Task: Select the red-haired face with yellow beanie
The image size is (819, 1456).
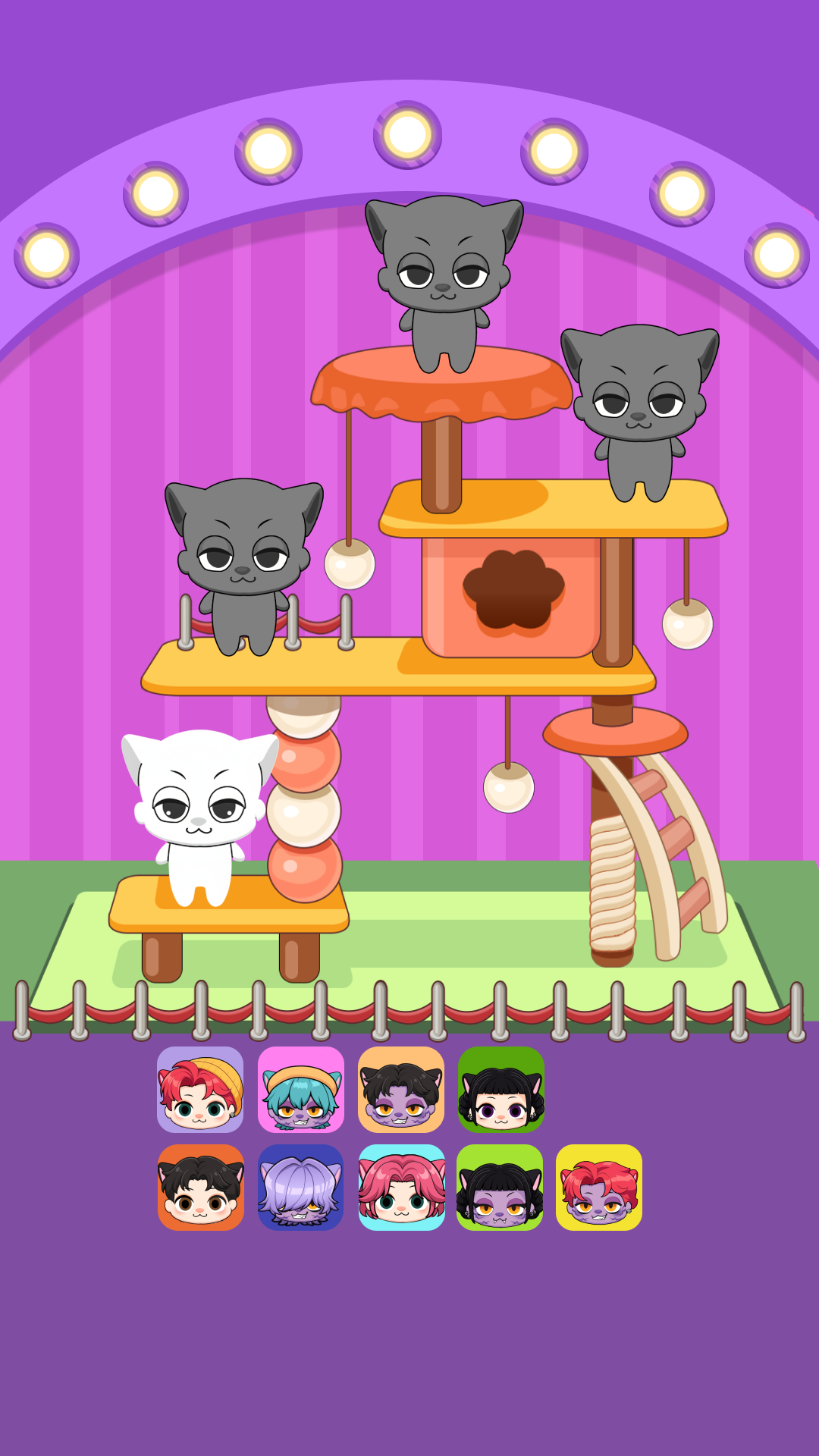Action: point(200,1090)
